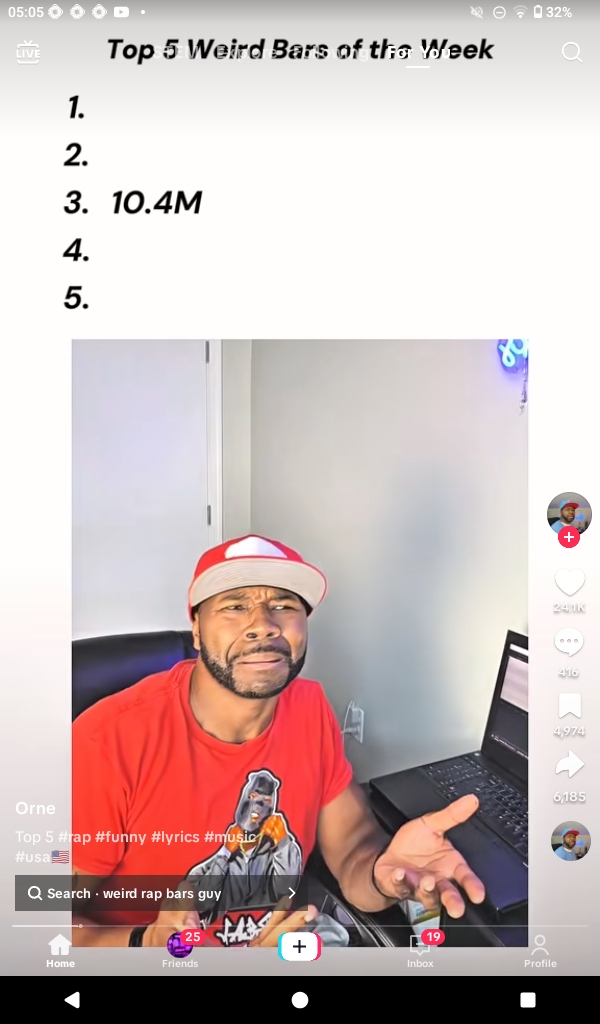This screenshot has width=600, height=1024.
Task: Switch to the Friends tab
Action: pyautogui.click(x=180, y=950)
